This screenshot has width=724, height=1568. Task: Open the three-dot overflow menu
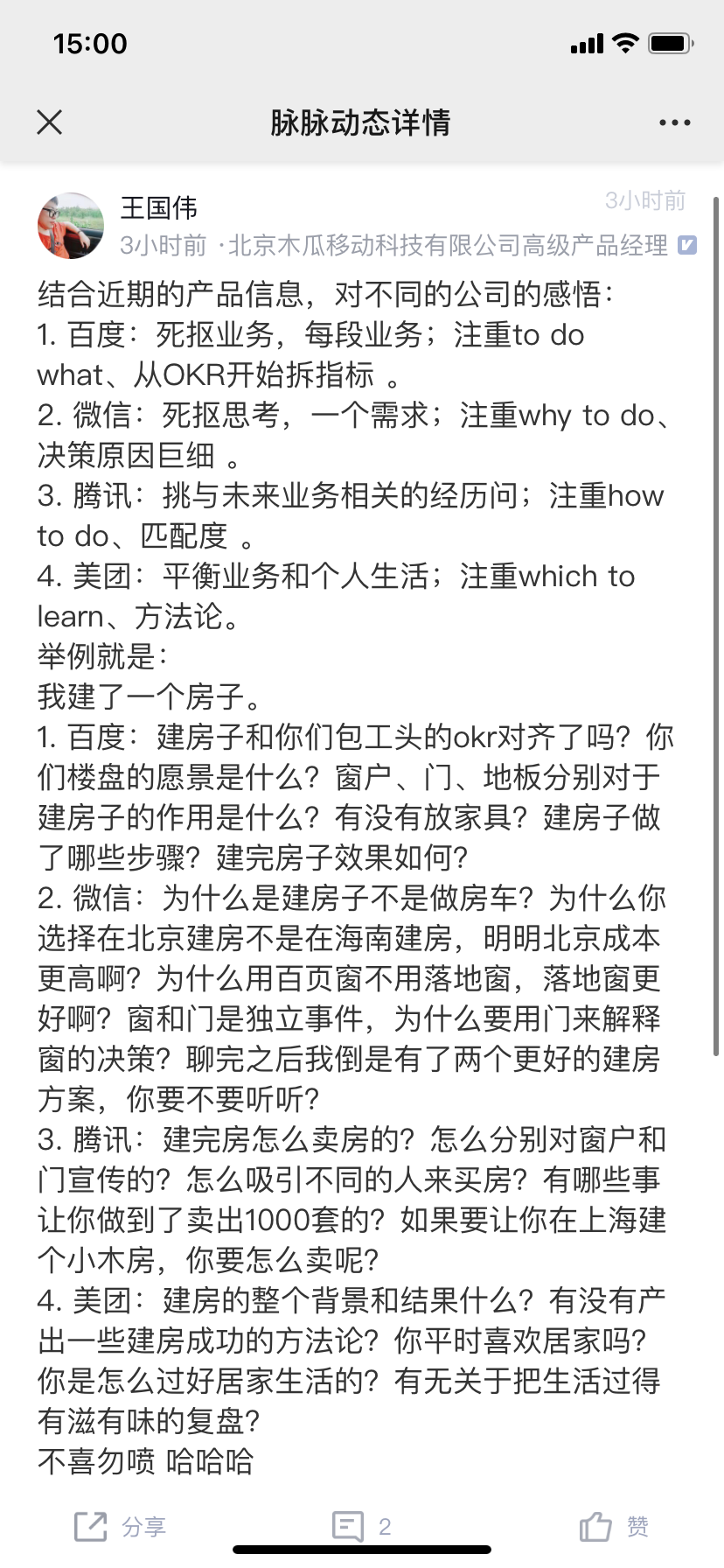point(674,123)
